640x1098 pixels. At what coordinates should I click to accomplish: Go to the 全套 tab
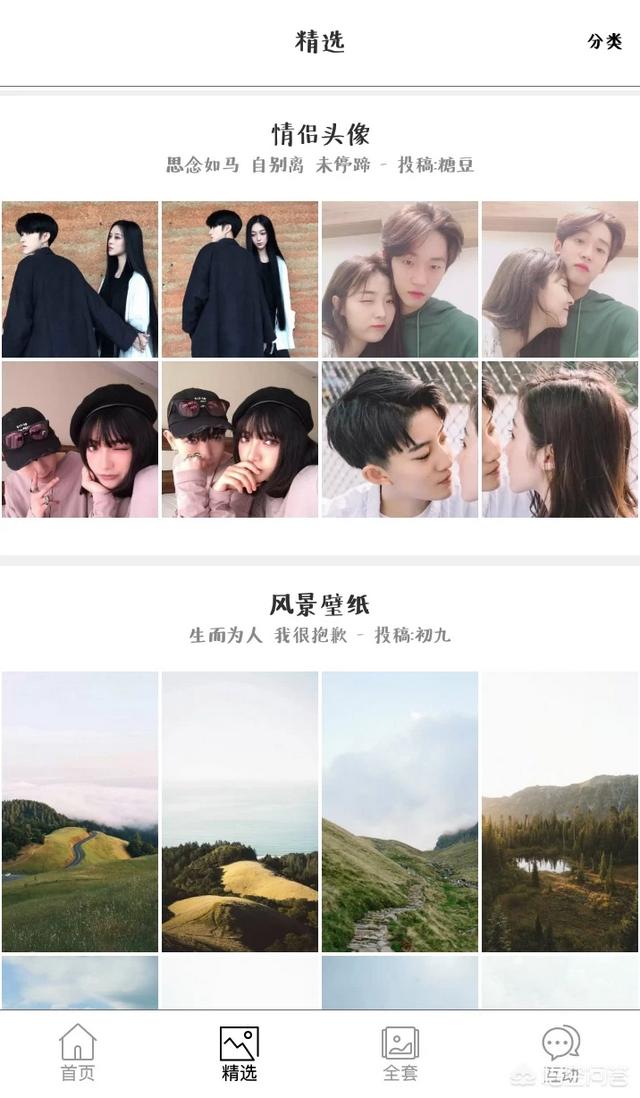coord(400,1052)
